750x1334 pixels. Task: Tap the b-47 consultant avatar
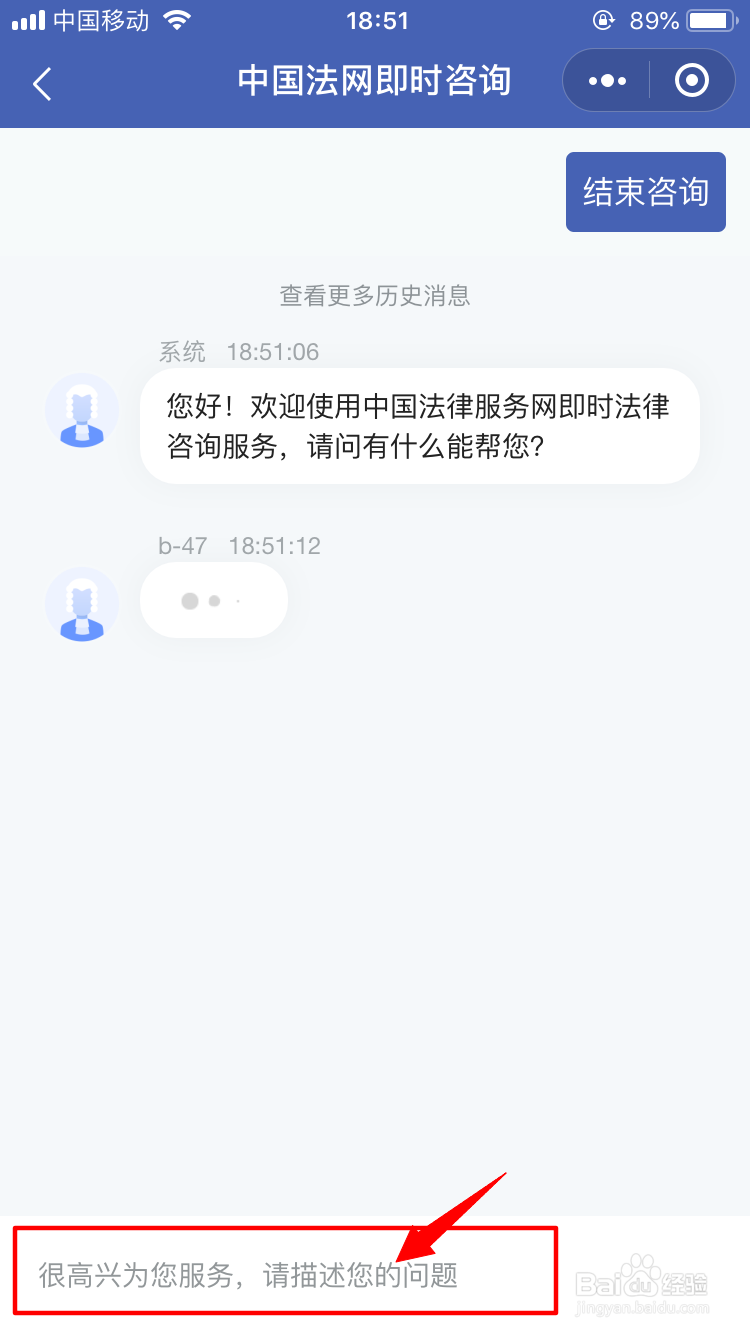(x=81, y=604)
